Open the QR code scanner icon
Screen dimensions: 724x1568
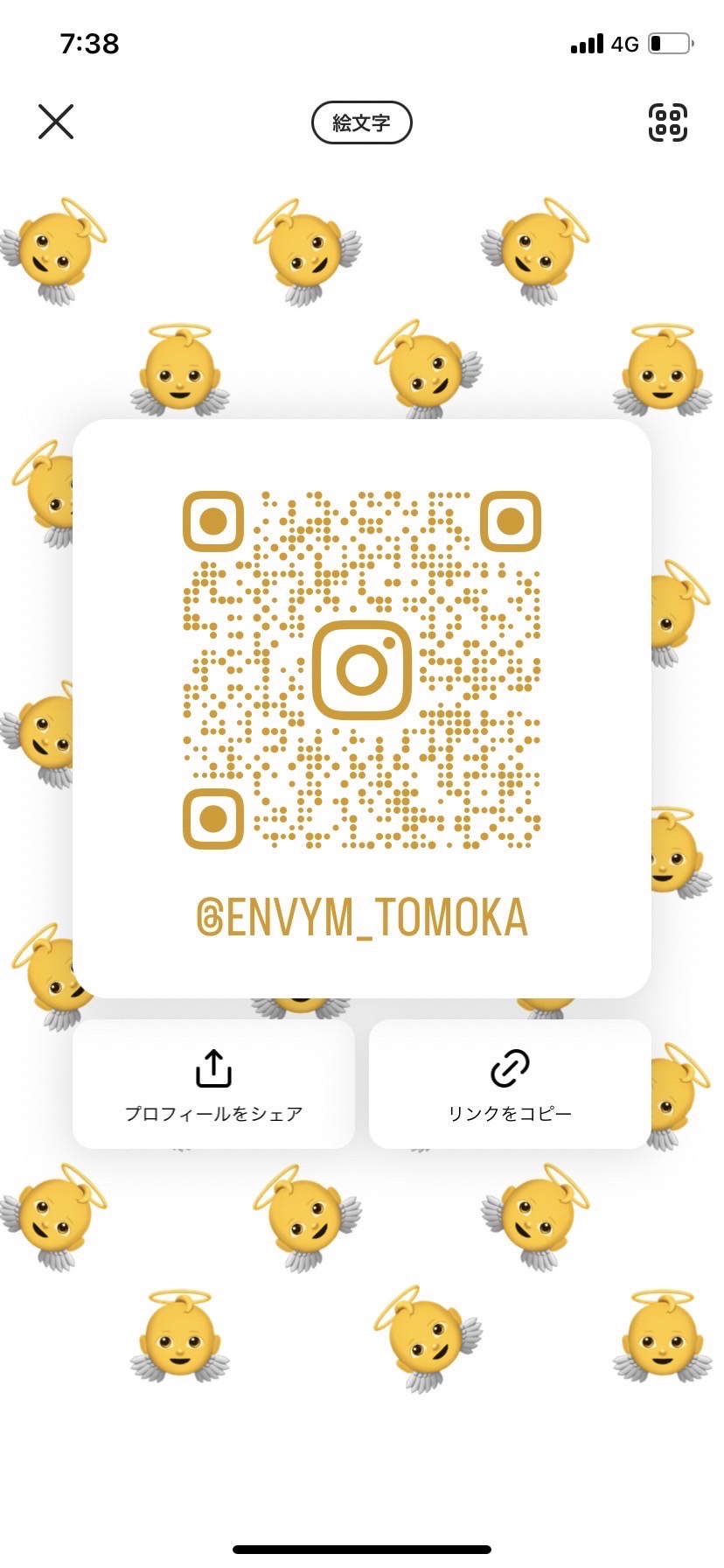click(x=668, y=122)
